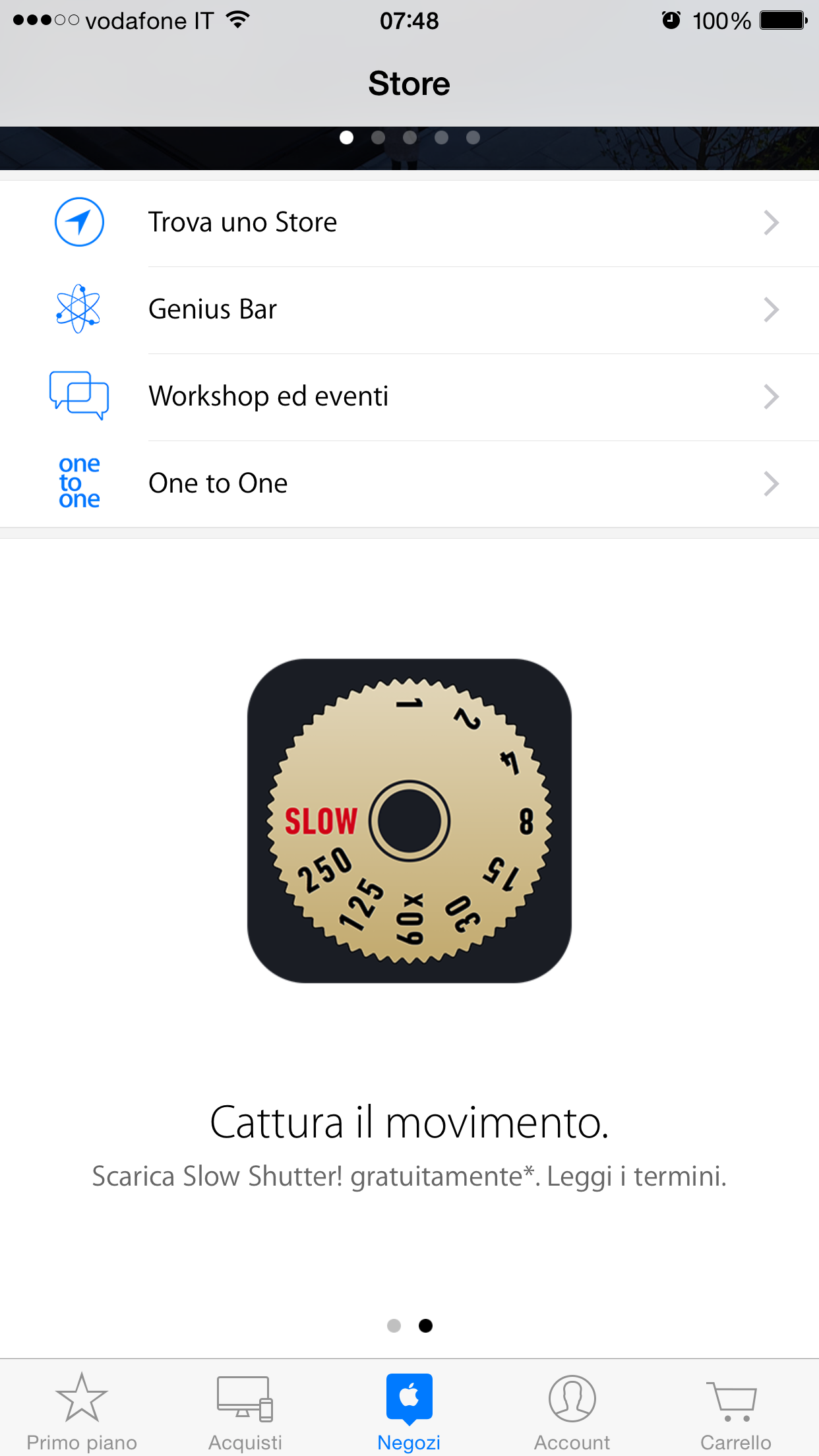Select the One to One row
819x1456 pixels.
[x=409, y=484]
